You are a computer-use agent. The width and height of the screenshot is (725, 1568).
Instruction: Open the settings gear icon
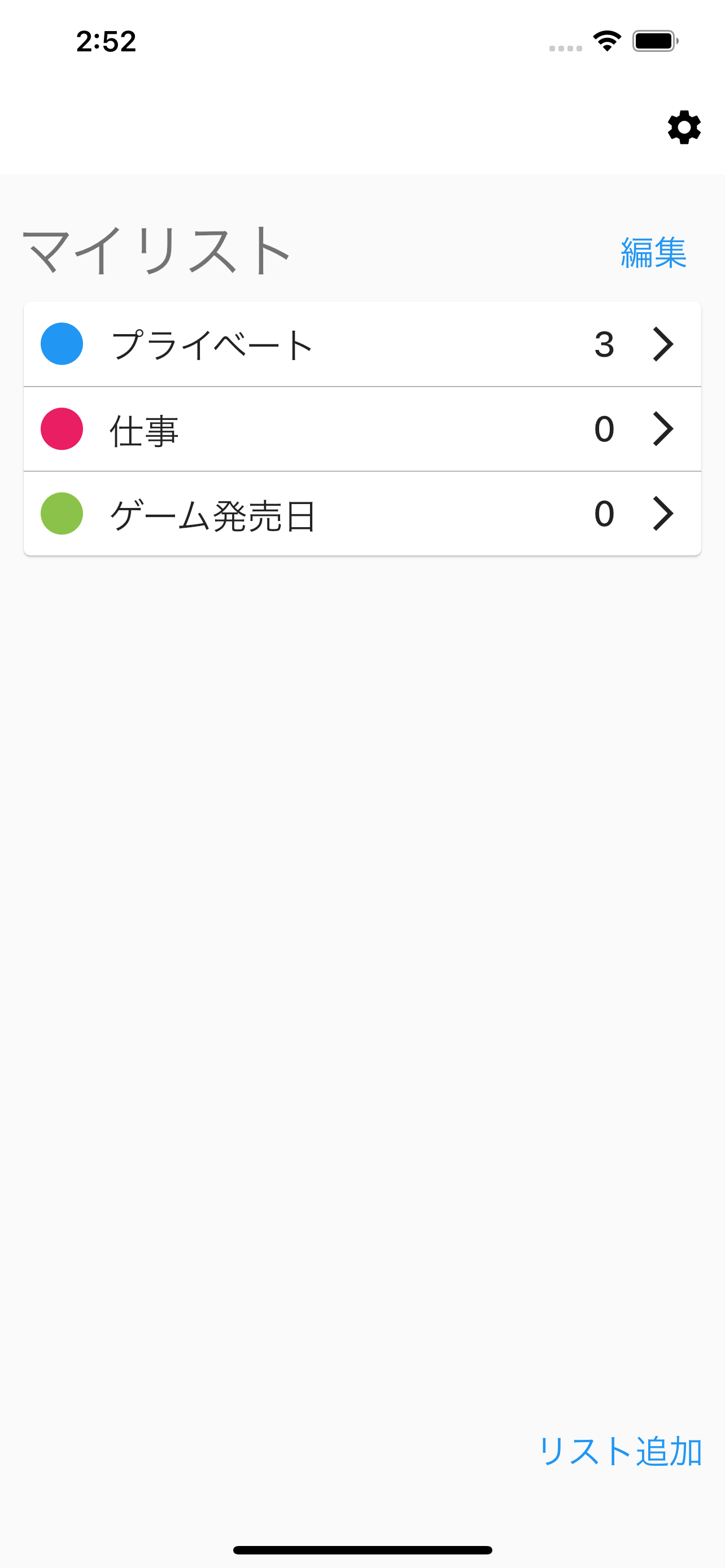tap(684, 127)
